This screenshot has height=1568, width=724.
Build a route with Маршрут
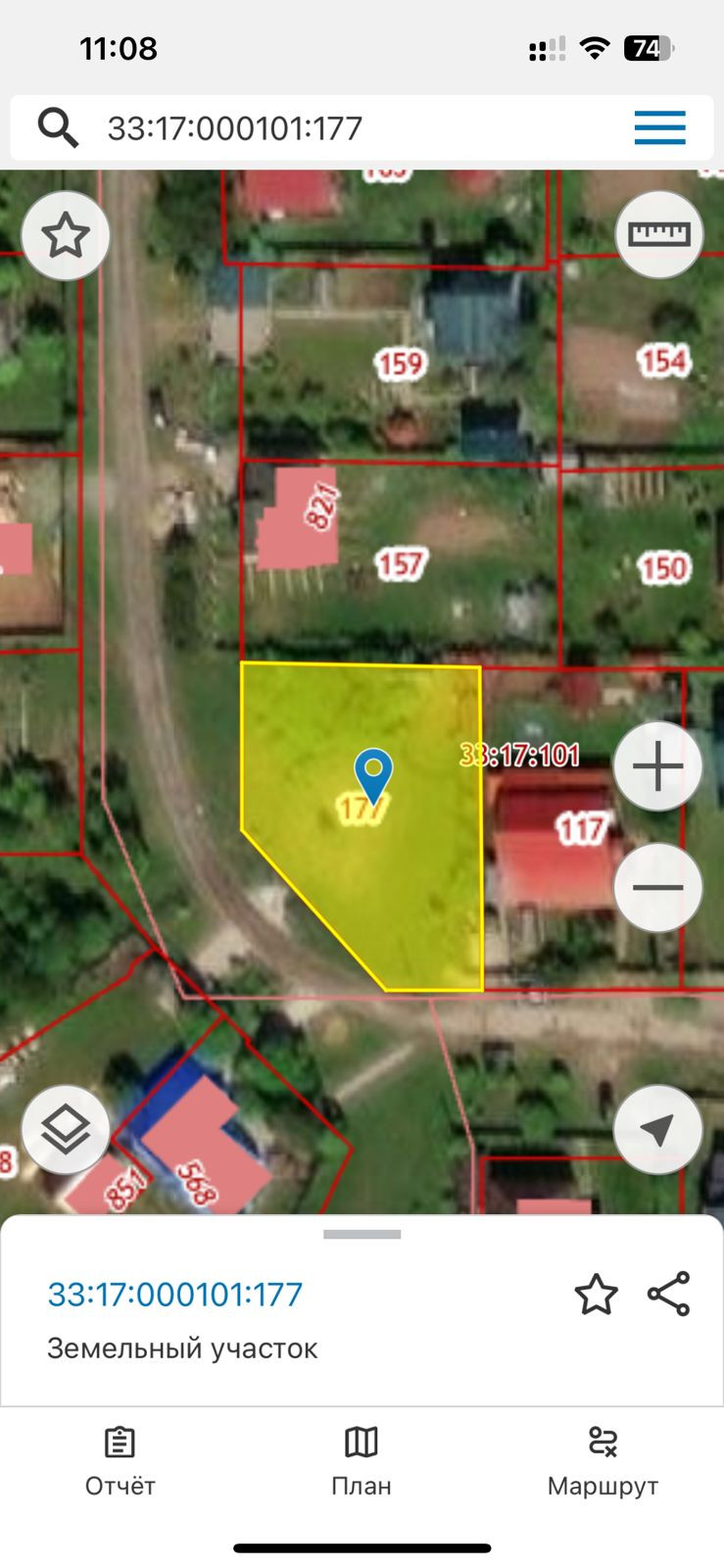603,1460
